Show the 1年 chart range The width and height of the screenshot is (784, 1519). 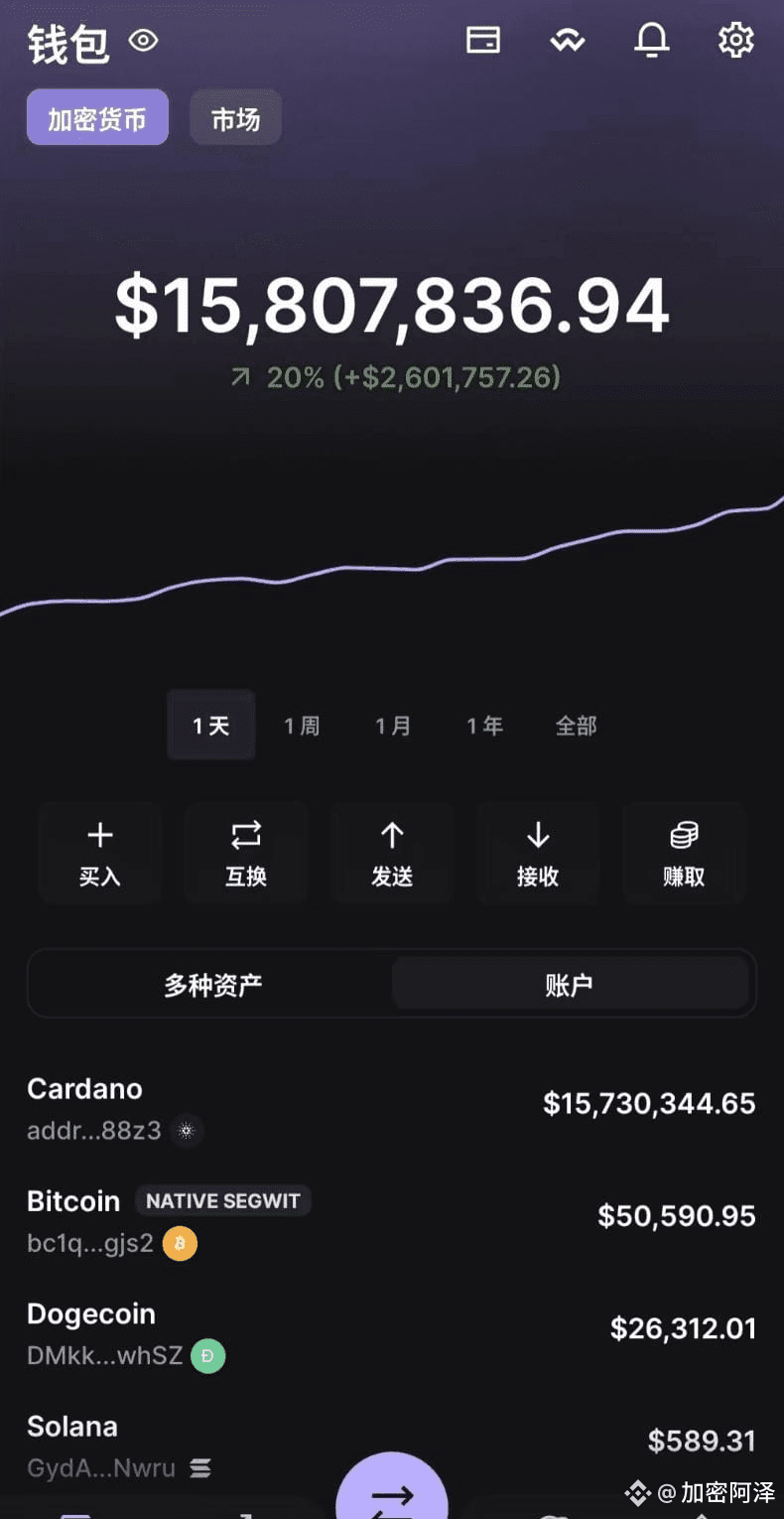click(484, 726)
